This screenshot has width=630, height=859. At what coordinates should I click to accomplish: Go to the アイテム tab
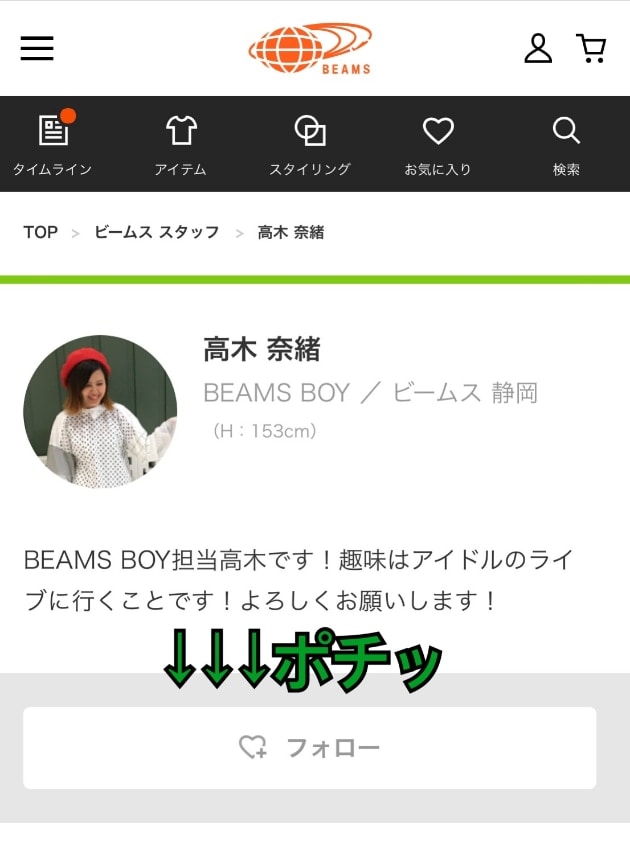(x=181, y=144)
